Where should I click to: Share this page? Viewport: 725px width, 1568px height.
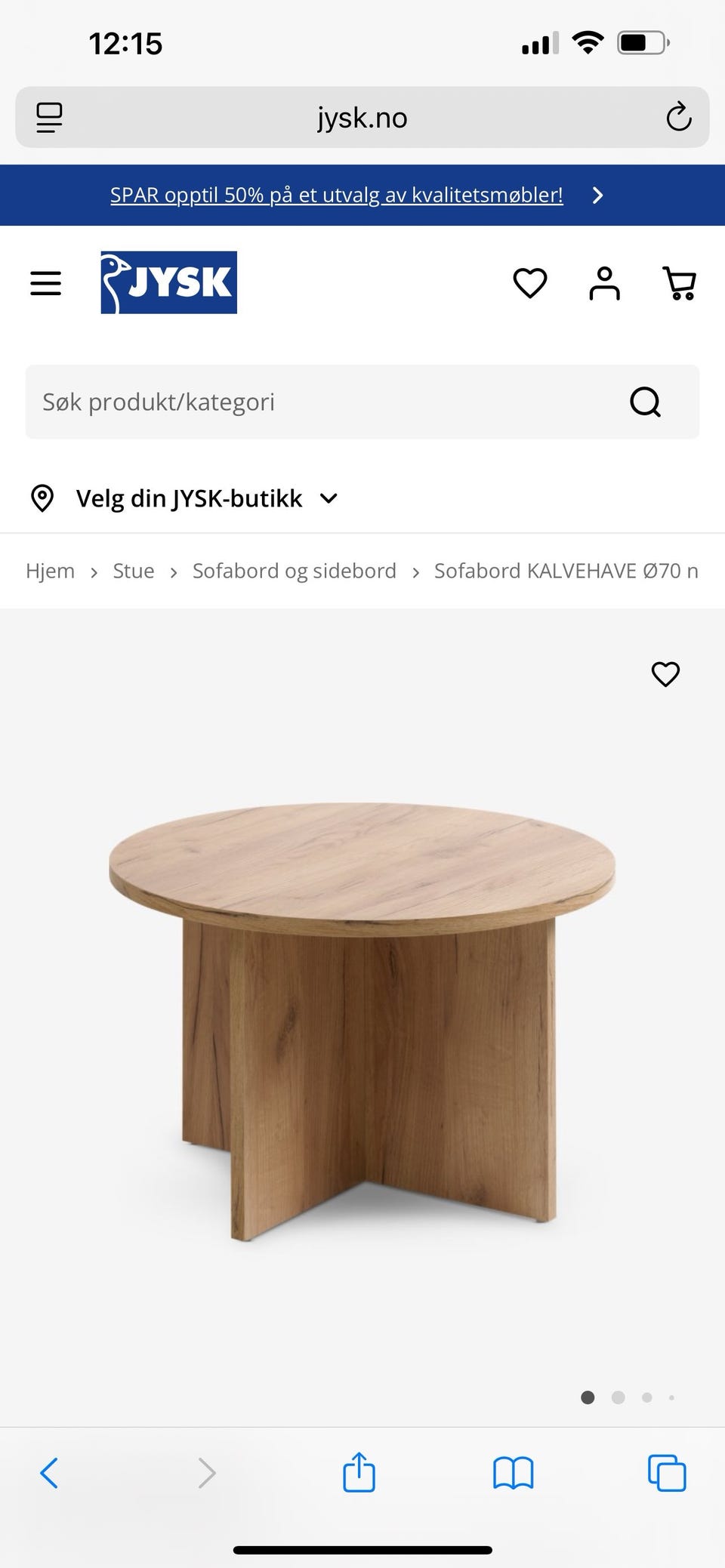pyautogui.click(x=359, y=1472)
